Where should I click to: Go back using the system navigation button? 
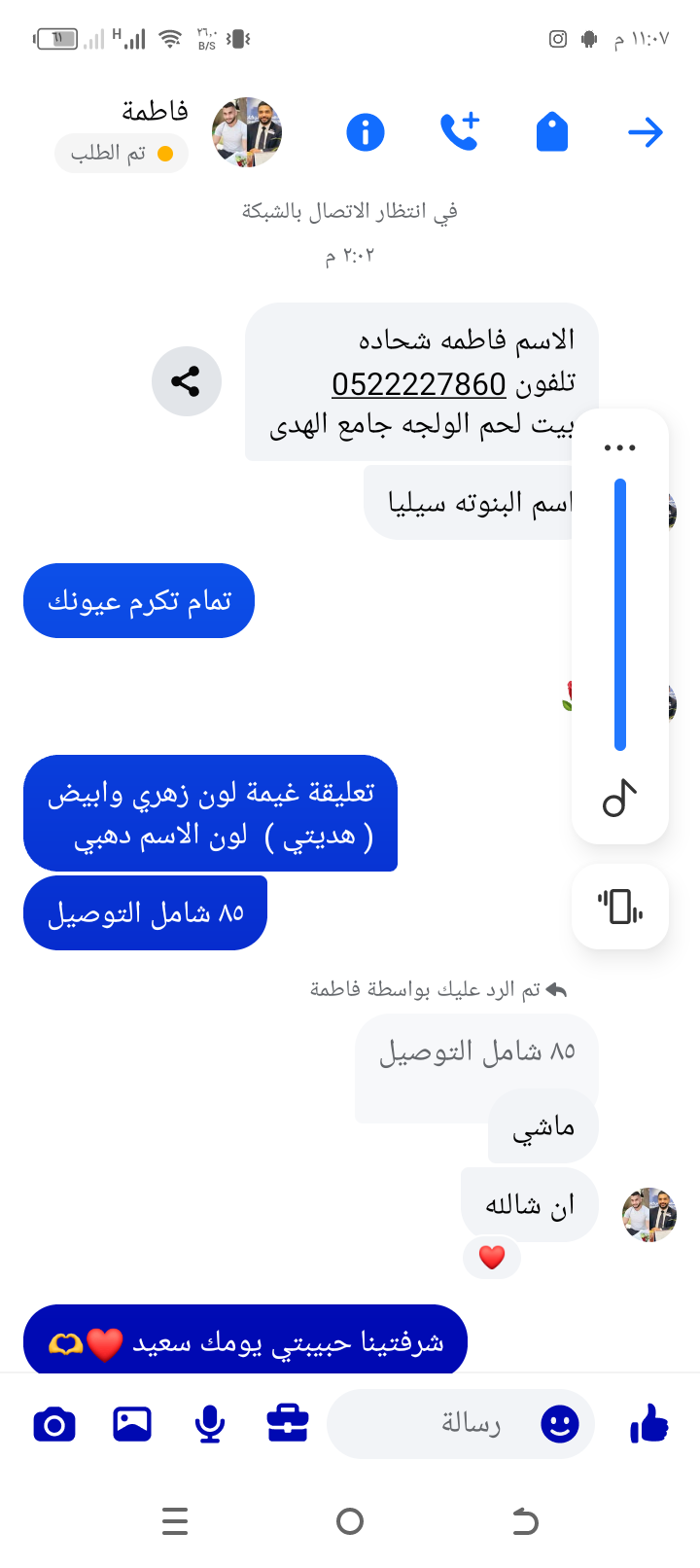coord(525,1521)
